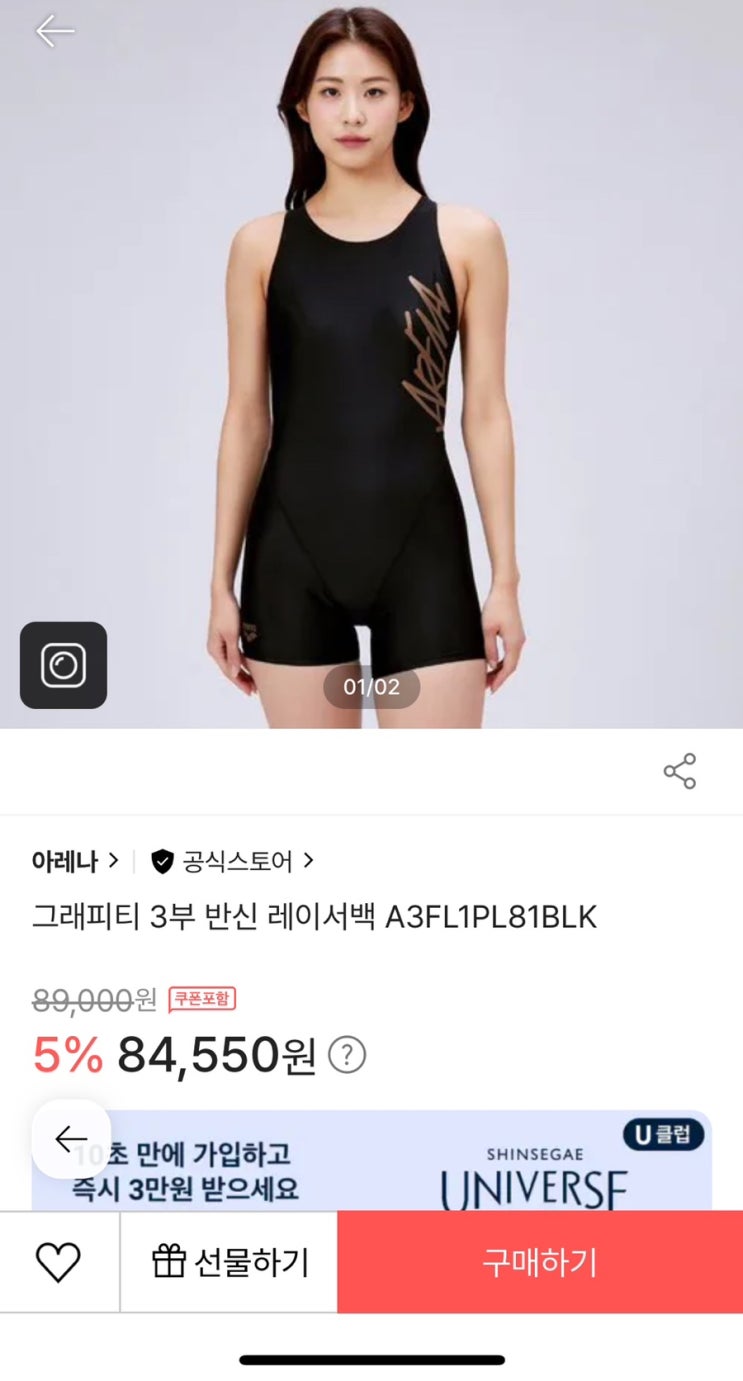Send as gift with 선물하기
Viewport: 743px width, 1381px height.
click(x=230, y=1263)
